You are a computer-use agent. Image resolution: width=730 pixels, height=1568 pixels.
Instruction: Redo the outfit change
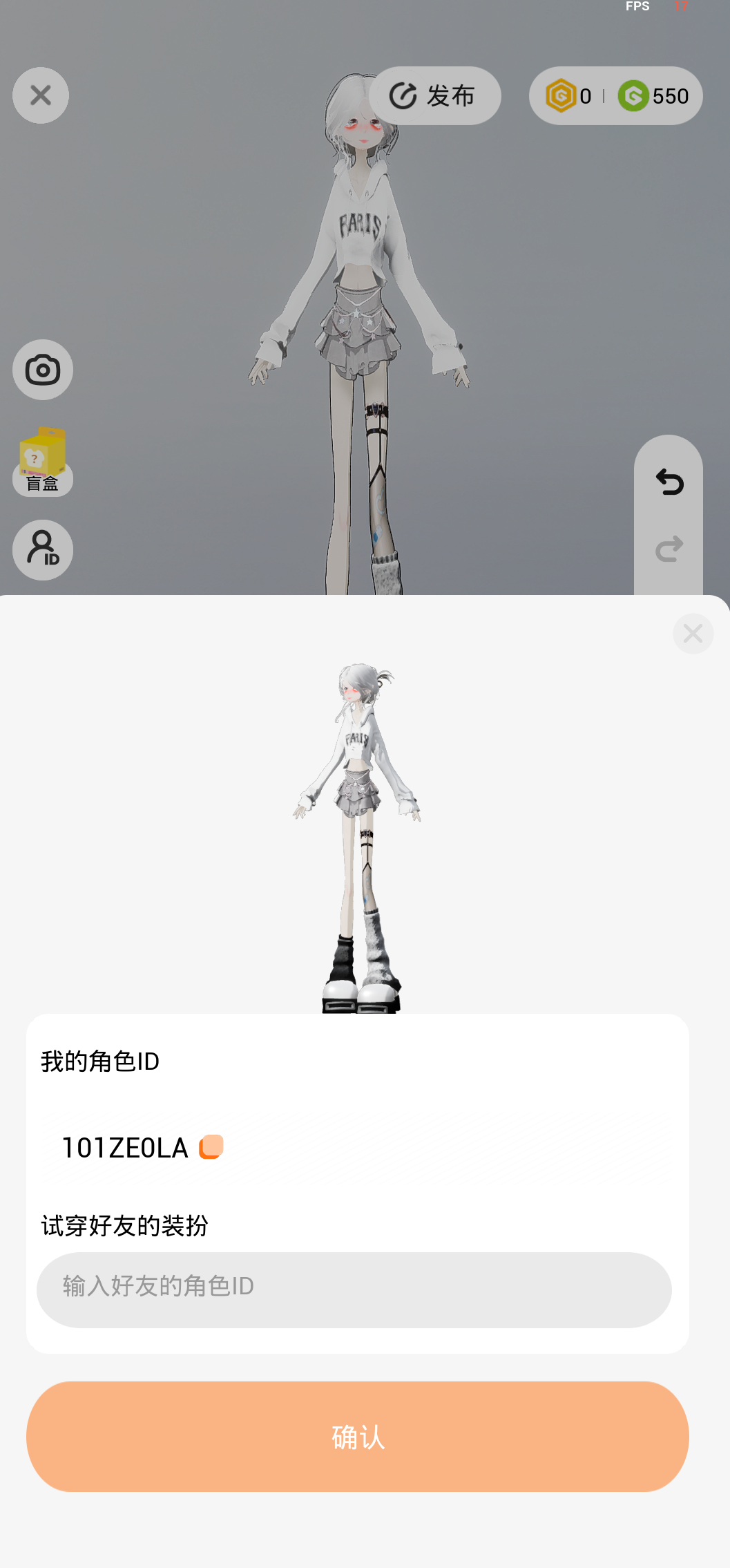tap(669, 549)
